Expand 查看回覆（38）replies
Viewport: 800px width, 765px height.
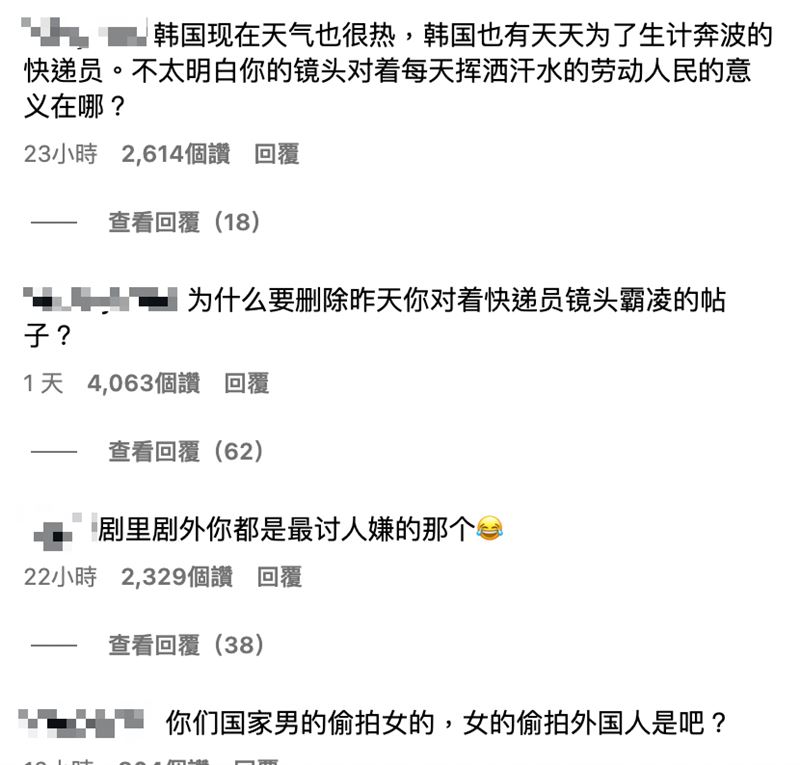click(186, 645)
